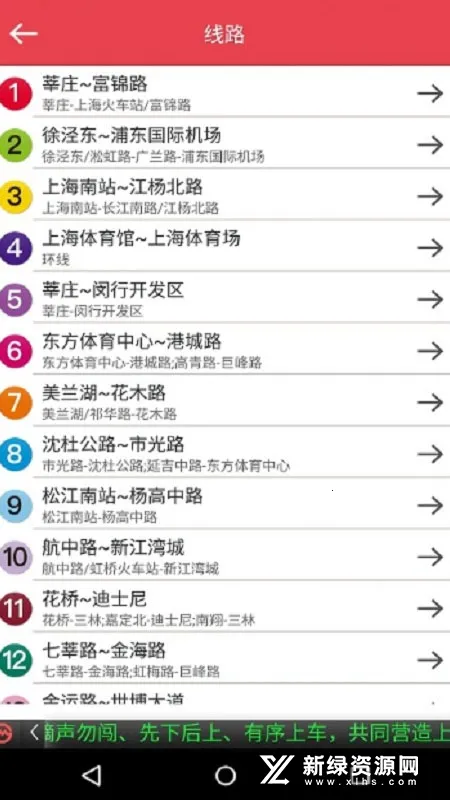Go back using the top-left arrow
This screenshot has height=800, width=450.
(x=23, y=34)
